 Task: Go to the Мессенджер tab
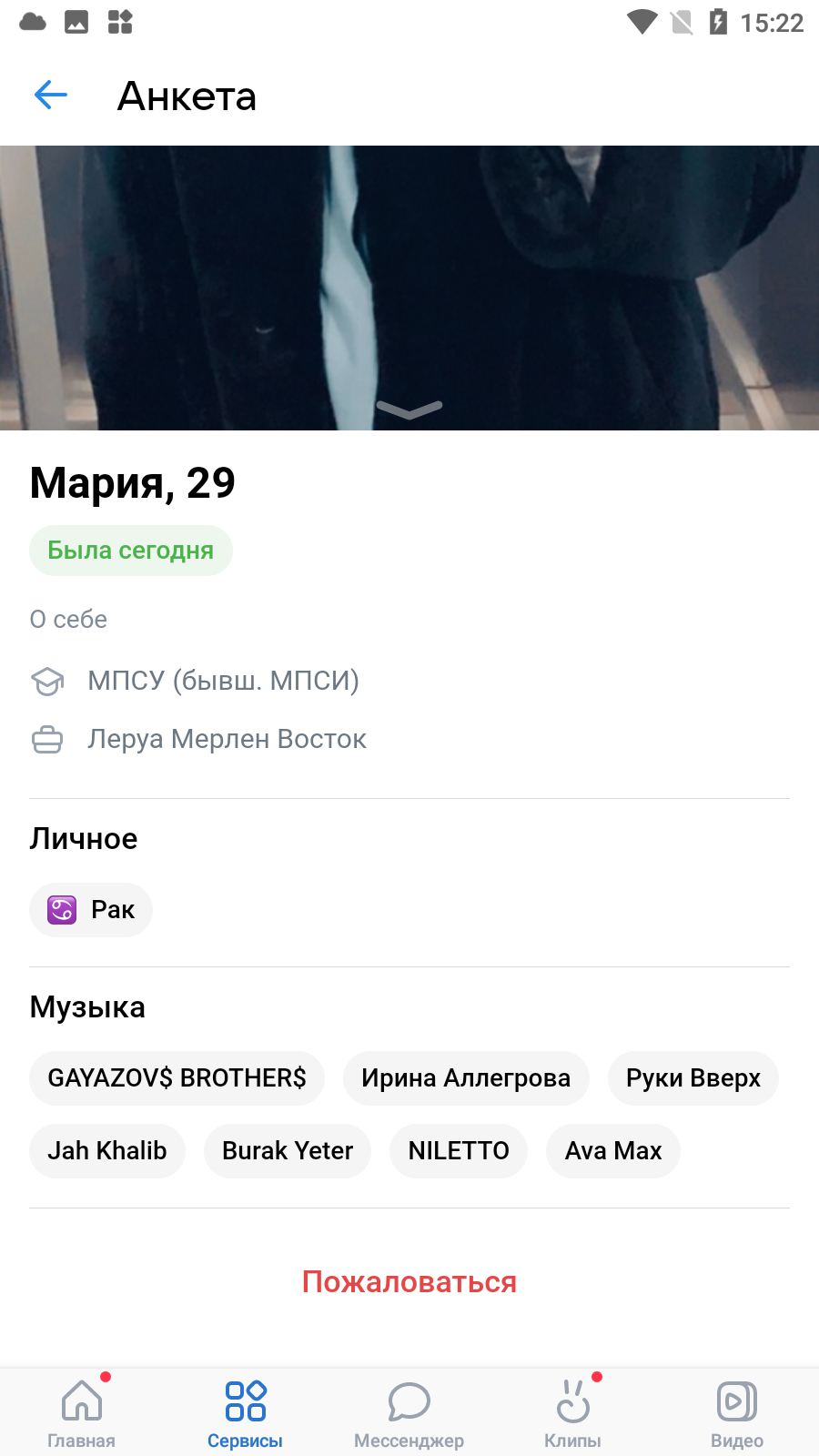click(409, 1412)
